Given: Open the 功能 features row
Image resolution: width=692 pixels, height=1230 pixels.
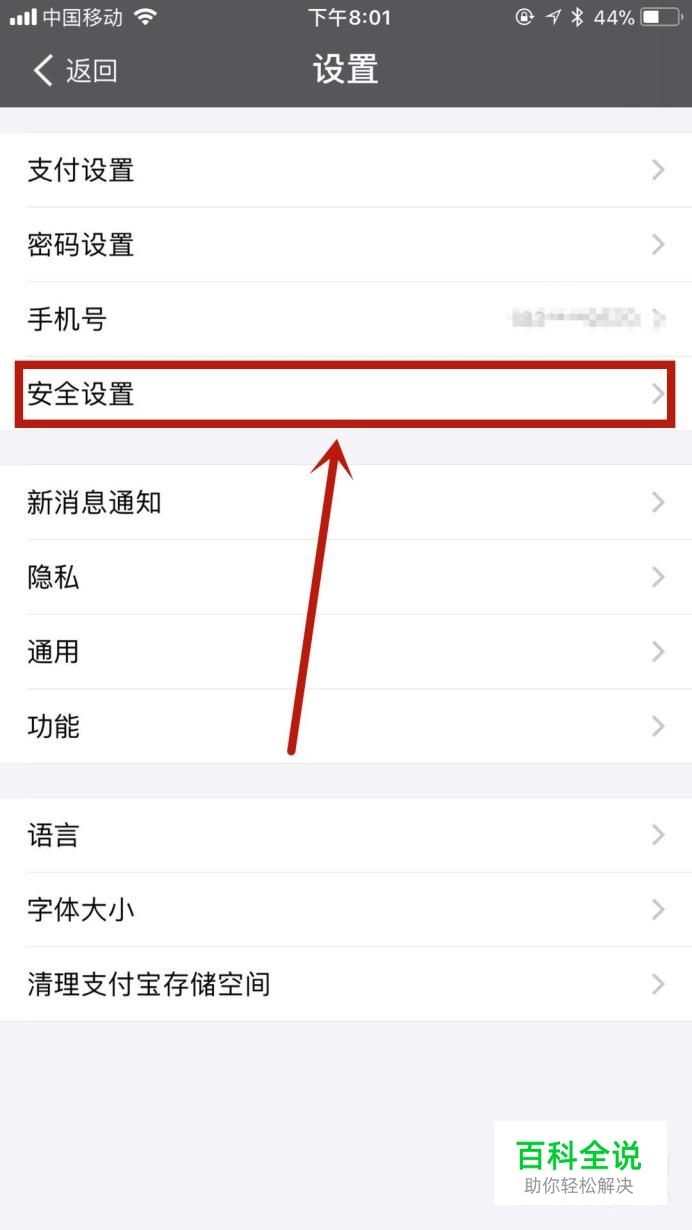Looking at the screenshot, I should [346, 726].
